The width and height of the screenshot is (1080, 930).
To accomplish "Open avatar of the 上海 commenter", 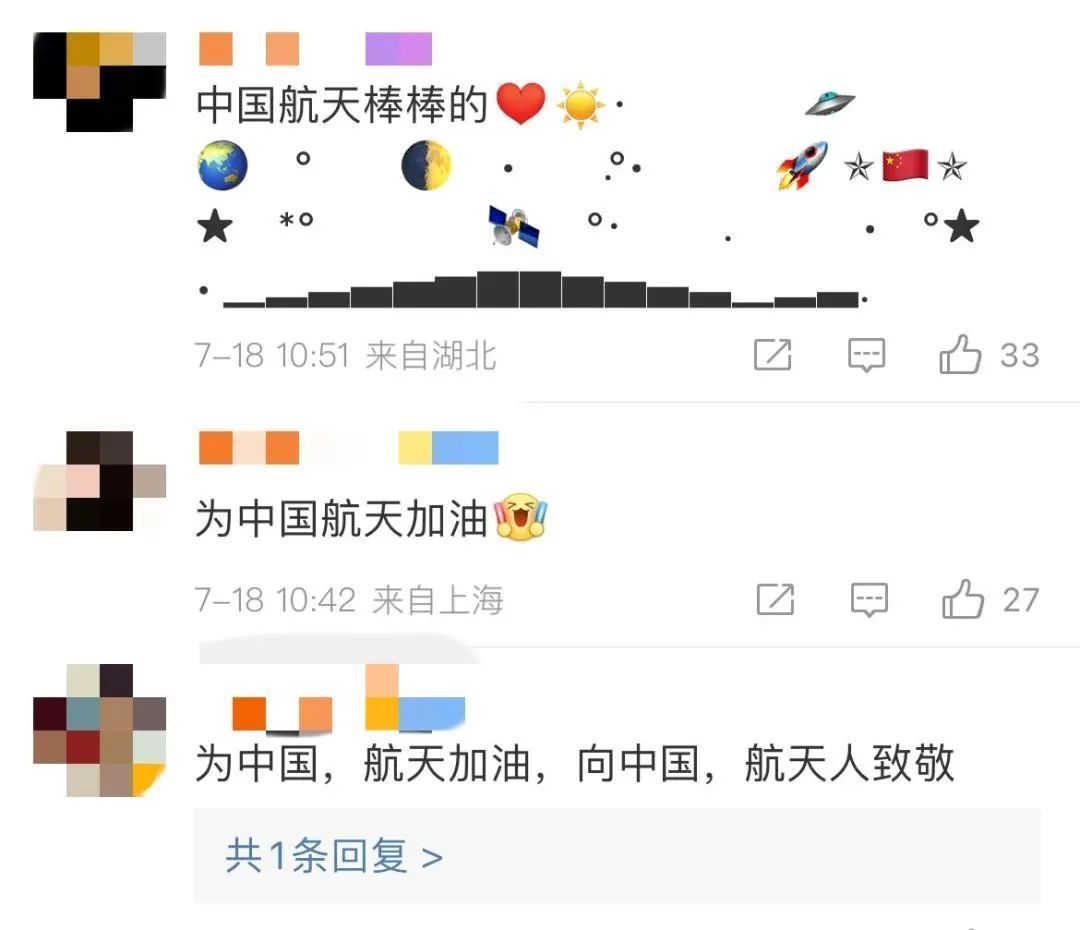I will [x=99, y=481].
